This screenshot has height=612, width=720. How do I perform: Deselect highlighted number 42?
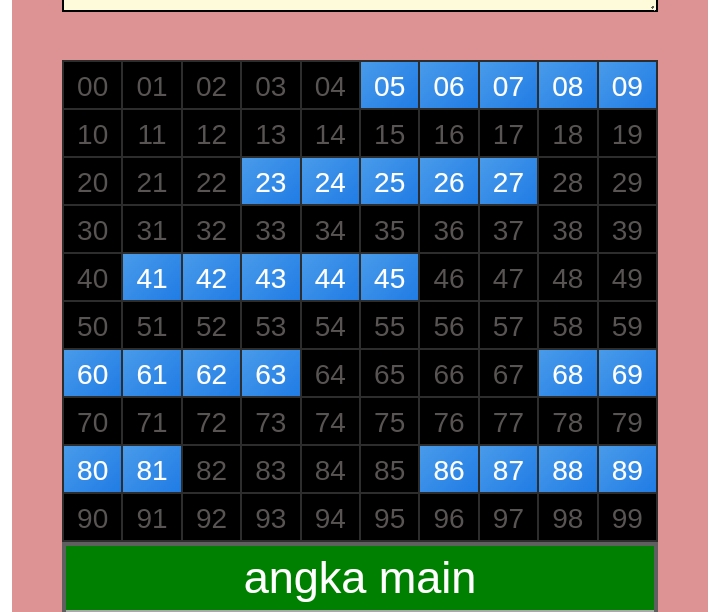tap(211, 278)
